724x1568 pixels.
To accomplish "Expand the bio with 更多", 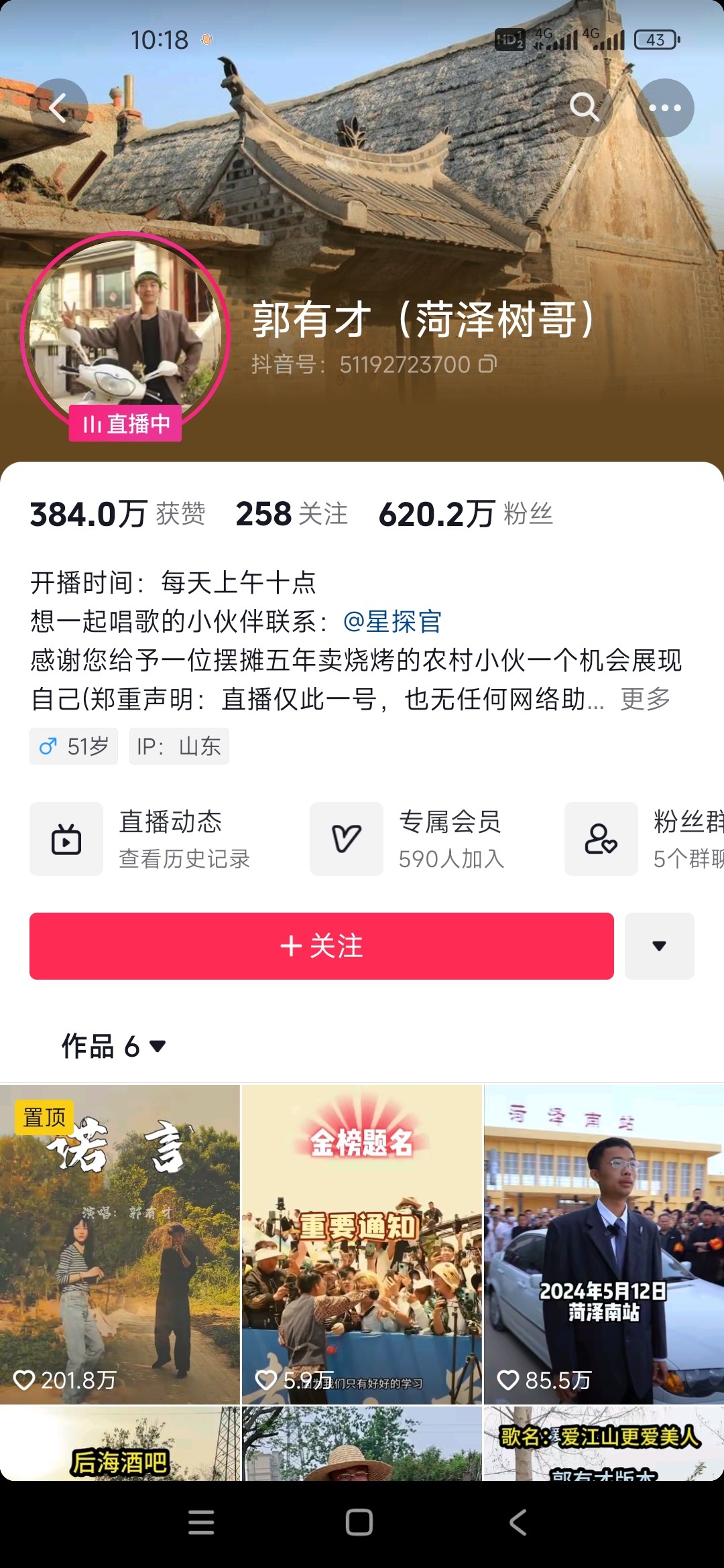I will coord(646,699).
